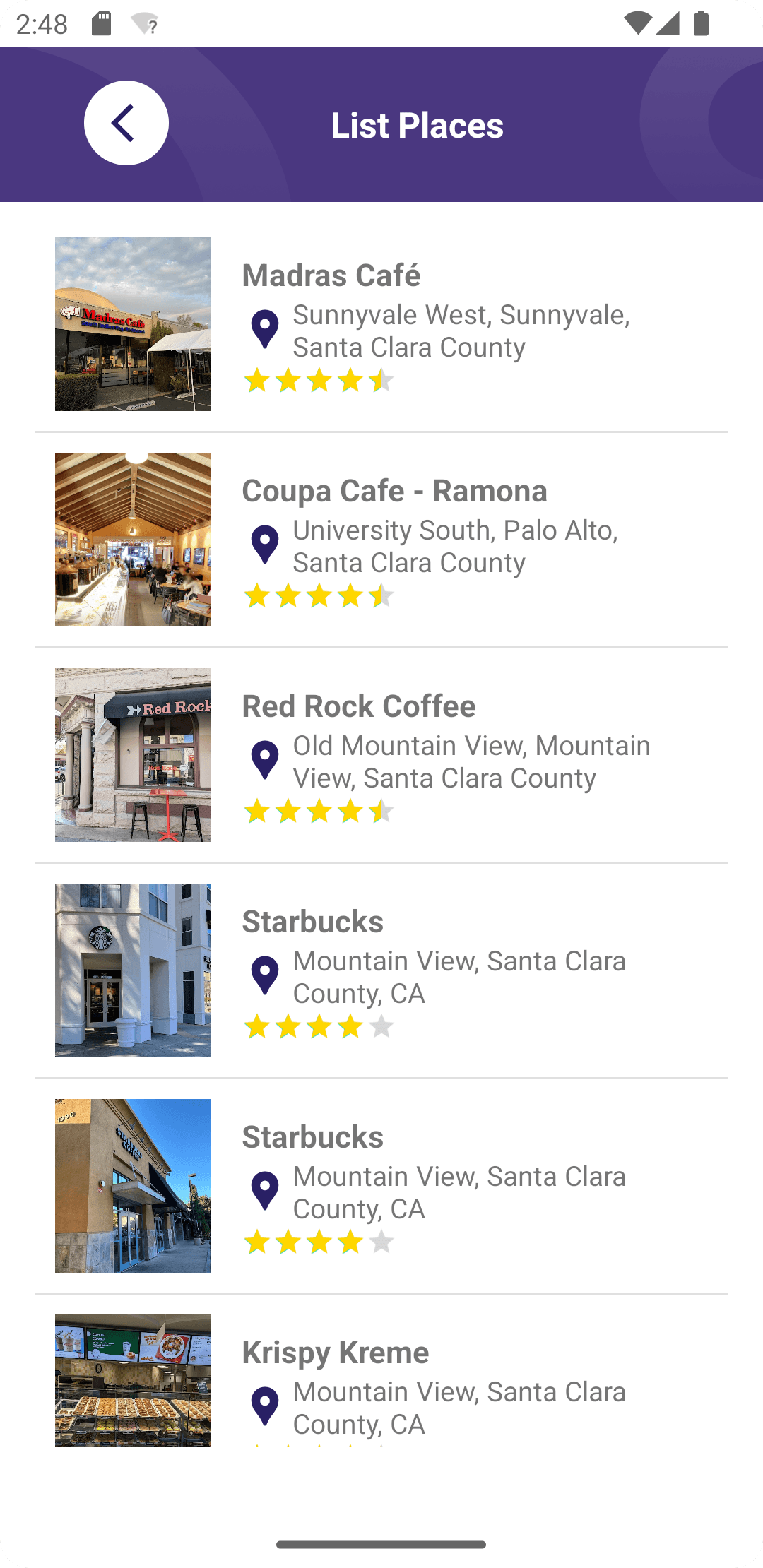Image resolution: width=763 pixels, height=1568 pixels.
Task: Tap the location pin for the first Starbucks
Action: pyautogui.click(x=265, y=975)
